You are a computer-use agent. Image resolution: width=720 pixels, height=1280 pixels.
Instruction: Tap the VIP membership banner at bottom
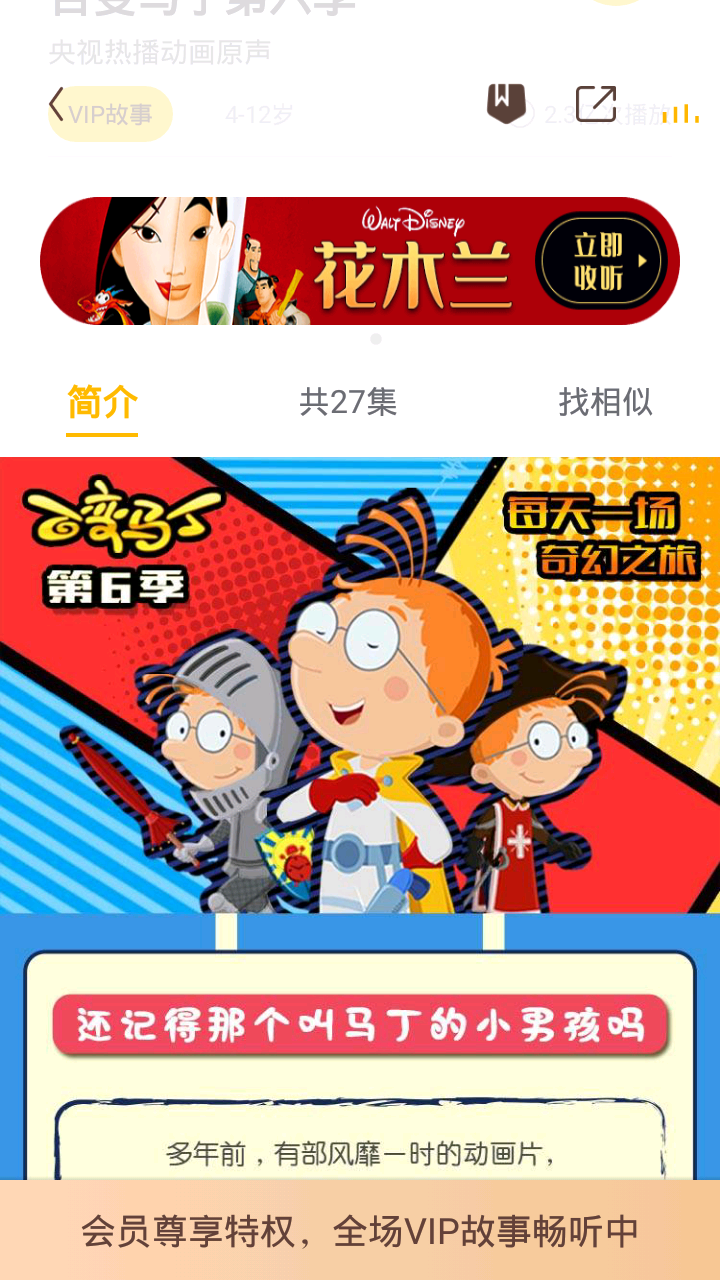coord(360,1230)
